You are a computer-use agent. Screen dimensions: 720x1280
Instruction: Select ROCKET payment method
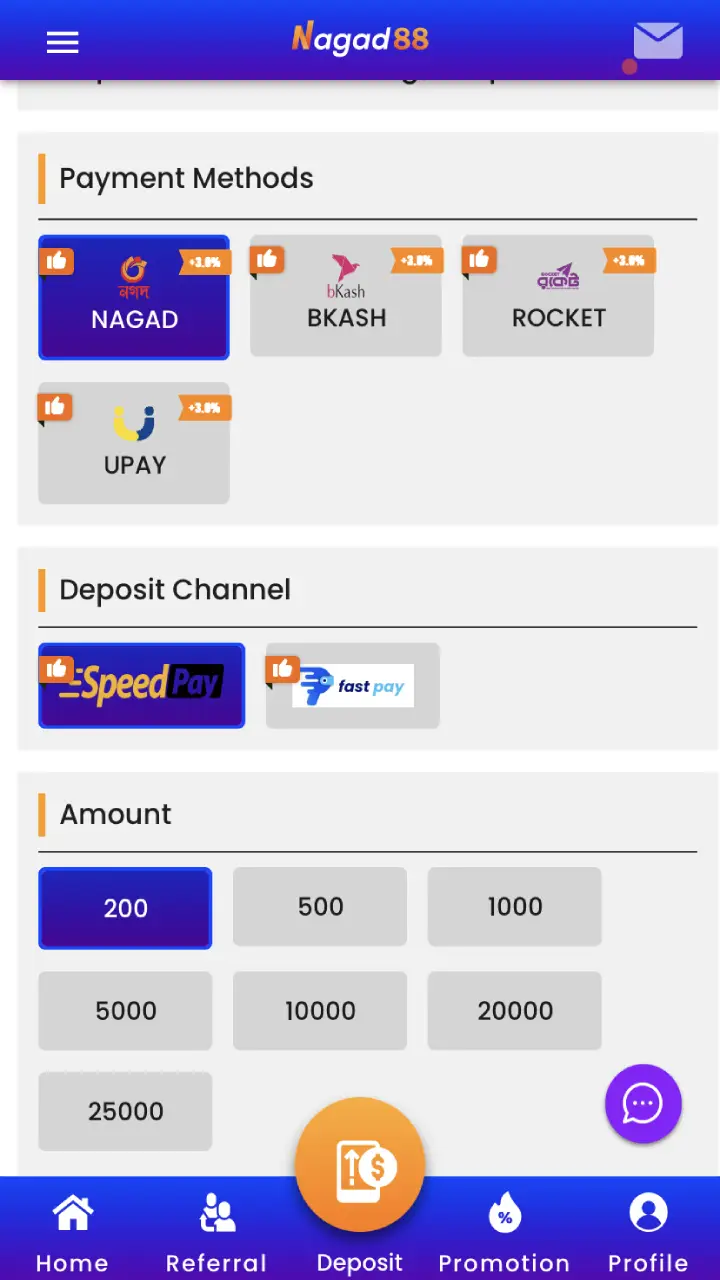coord(557,296)
